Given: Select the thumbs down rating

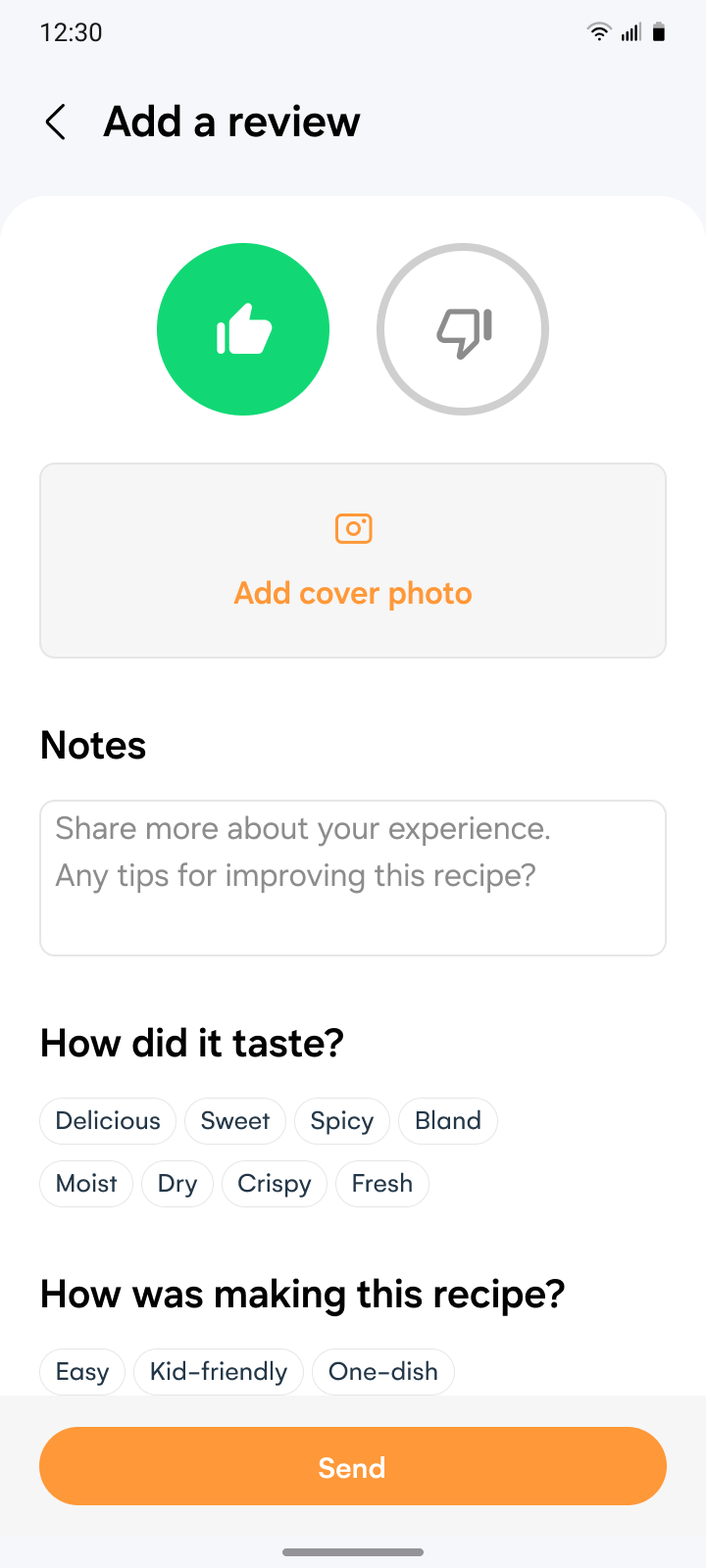Looking at the screenshot, I should (463, 329).
